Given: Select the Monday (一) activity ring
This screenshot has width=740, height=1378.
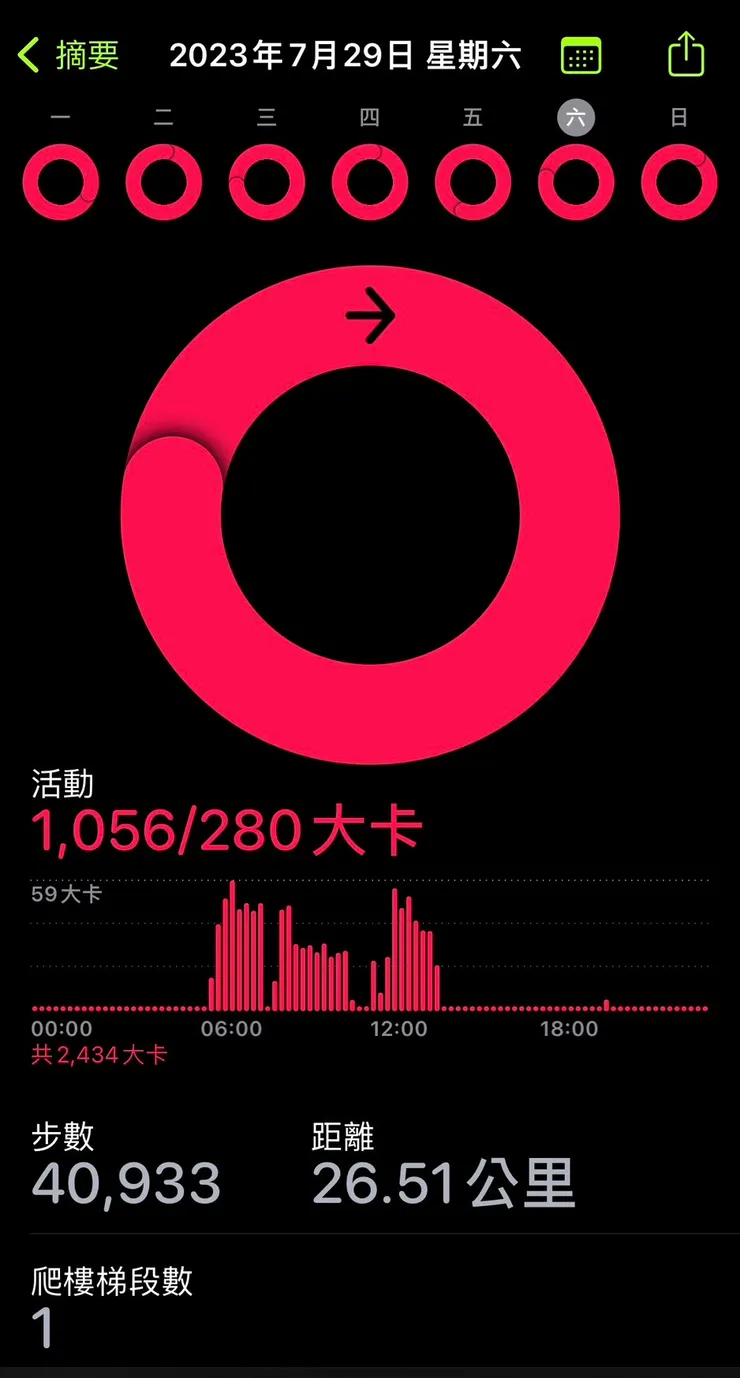Looking at the screenshot, I should tap(62, 181).
